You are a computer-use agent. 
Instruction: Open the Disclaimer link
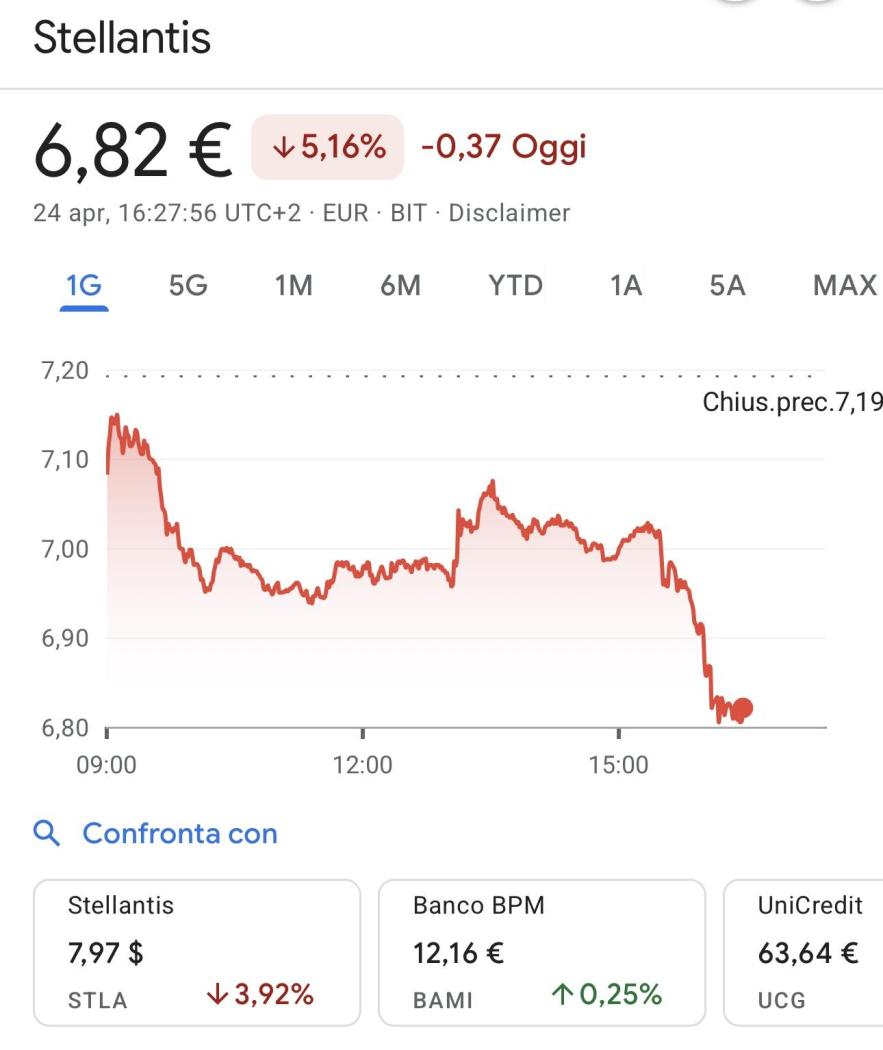(x=509, y=213)
